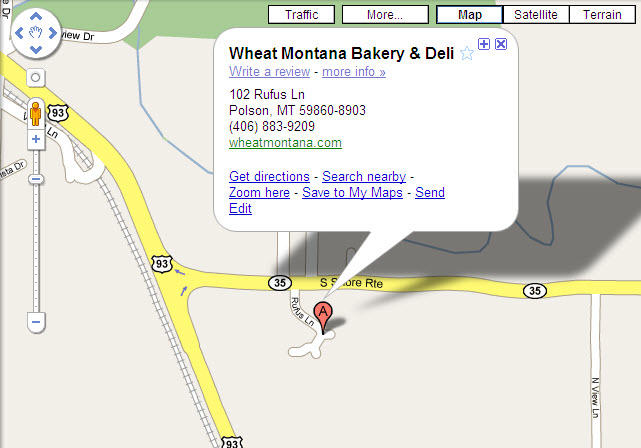Viewport: 641px width, 448px height.
Task: Tap the Send link
Action: coord(430,193)
